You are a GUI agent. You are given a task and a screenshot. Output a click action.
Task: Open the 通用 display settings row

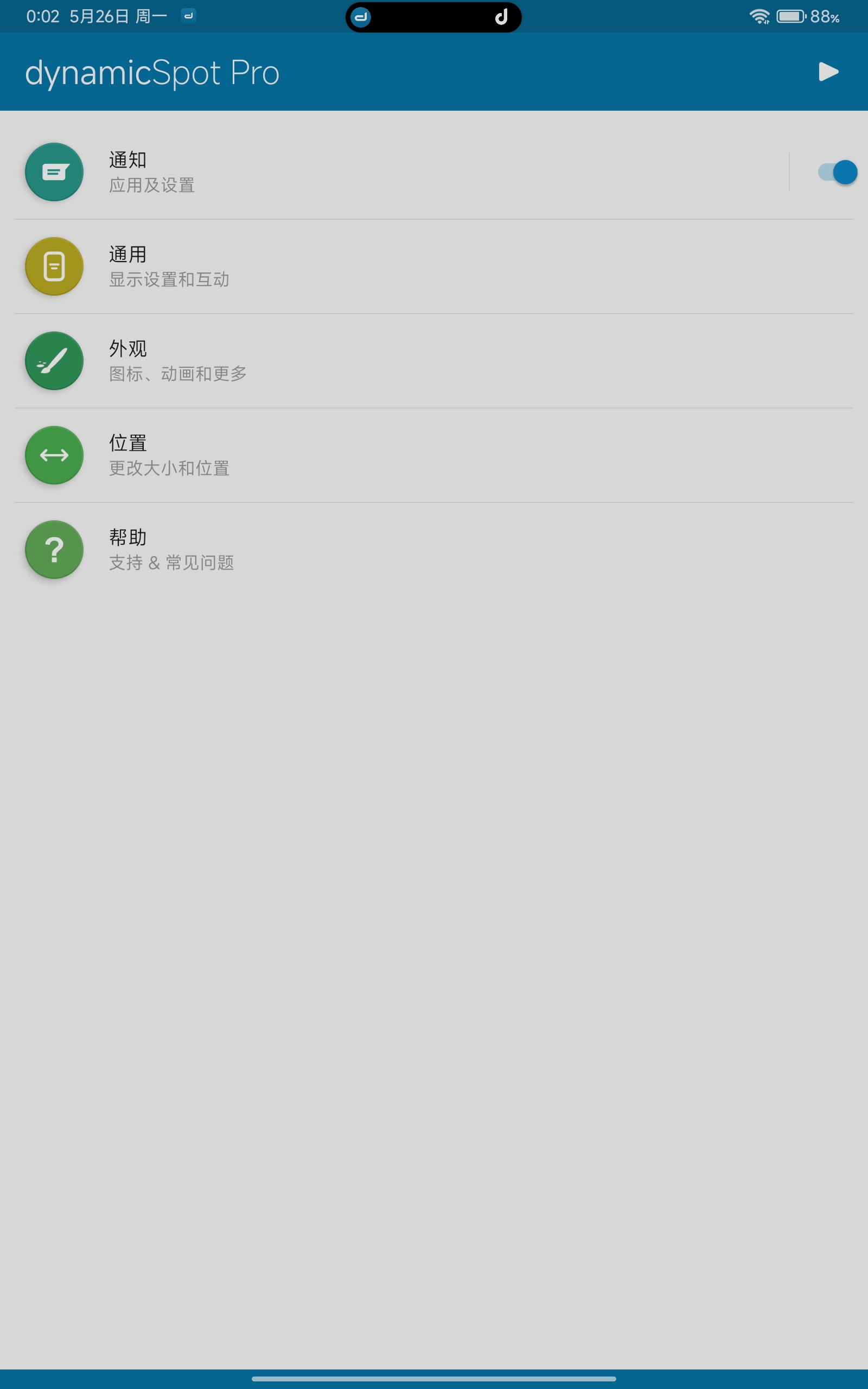[x=434, y=266]
